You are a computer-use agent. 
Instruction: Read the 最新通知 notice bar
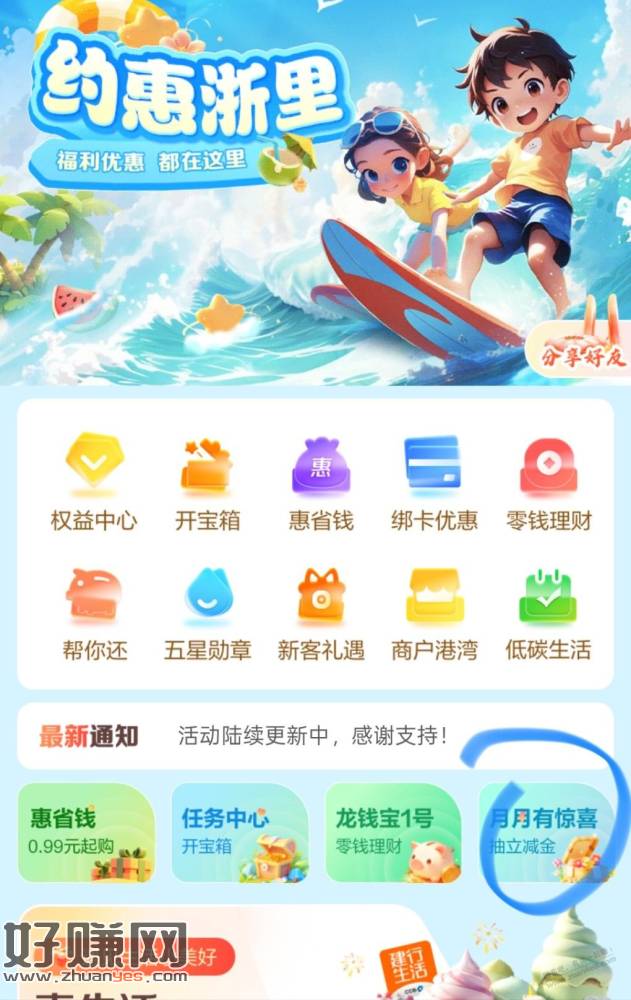[x=315, y=737]
